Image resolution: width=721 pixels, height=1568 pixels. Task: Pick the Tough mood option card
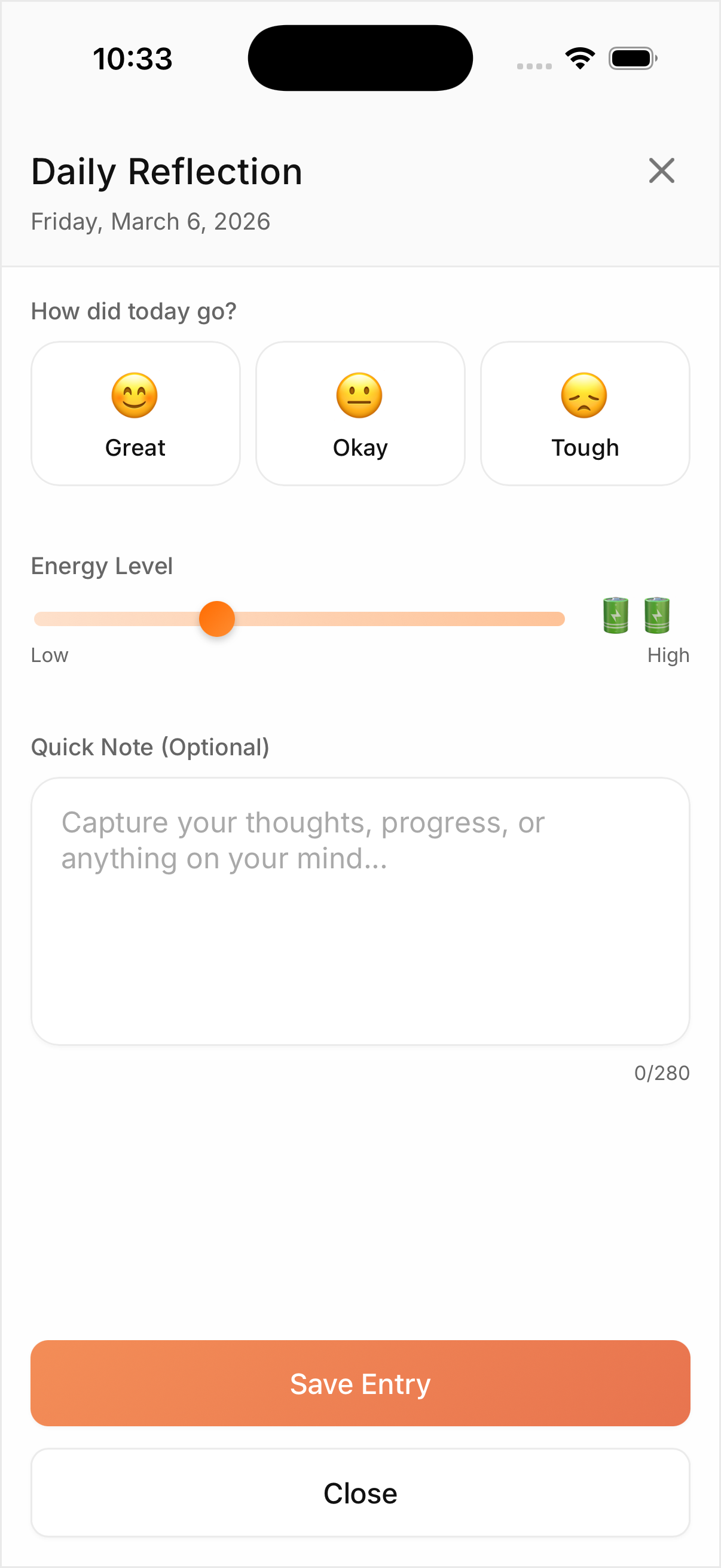coord(585,413)
